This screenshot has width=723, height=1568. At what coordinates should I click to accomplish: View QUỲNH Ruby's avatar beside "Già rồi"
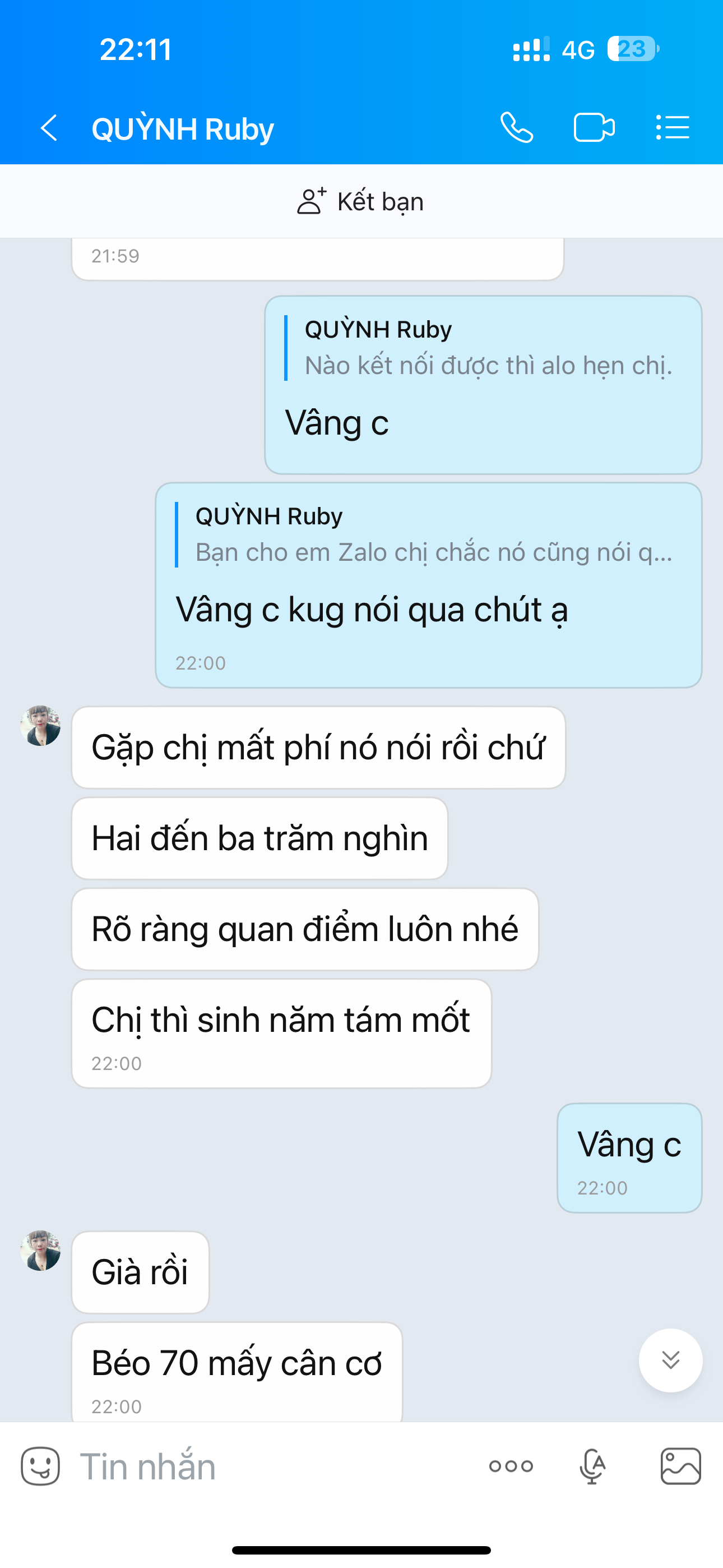[41, 1250]
